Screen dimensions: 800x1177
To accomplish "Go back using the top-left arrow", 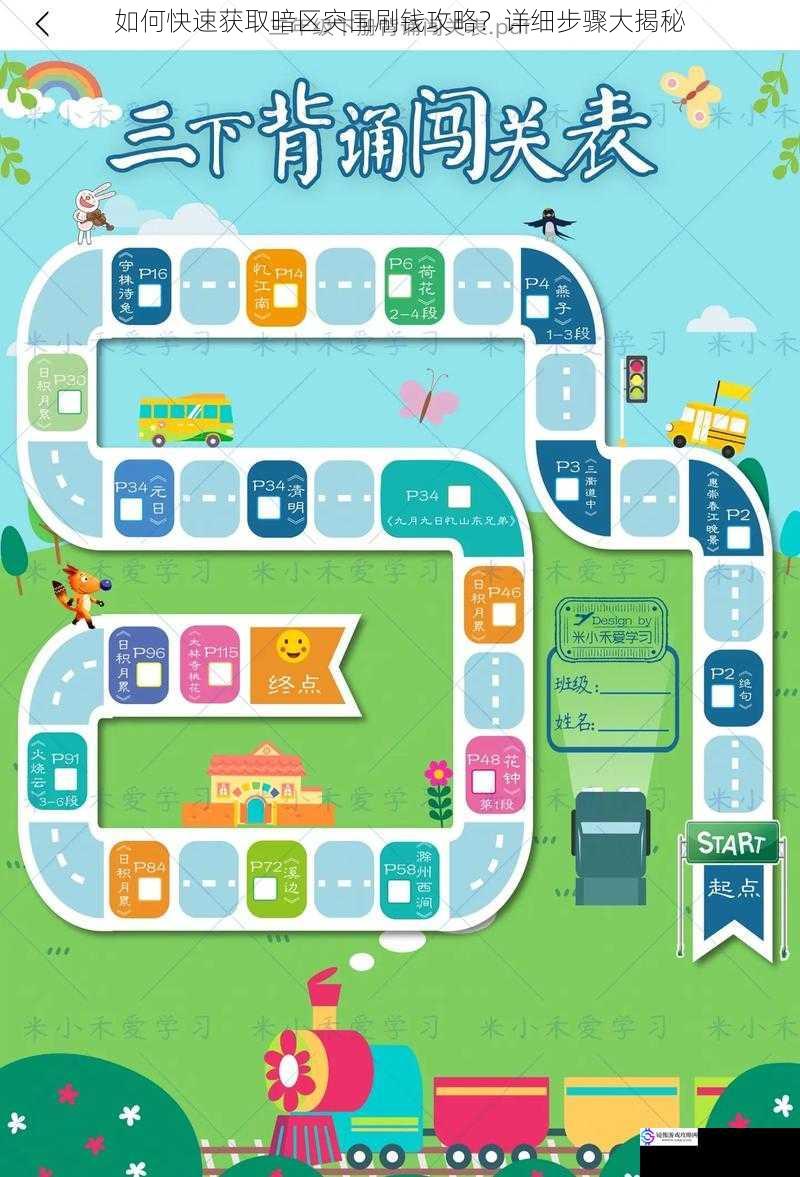I will click(42, 24).
